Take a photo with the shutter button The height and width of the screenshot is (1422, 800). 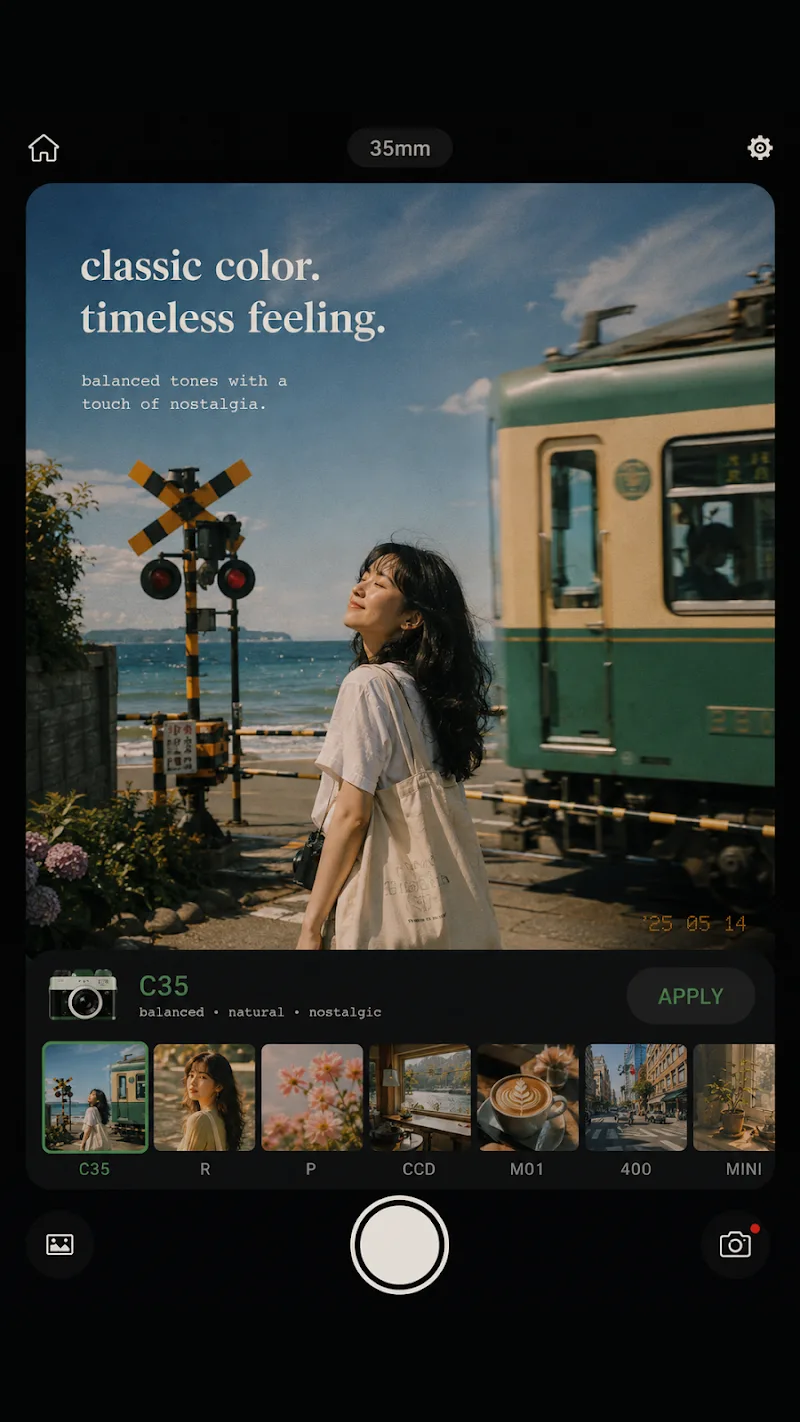(x=400, y=1245)
